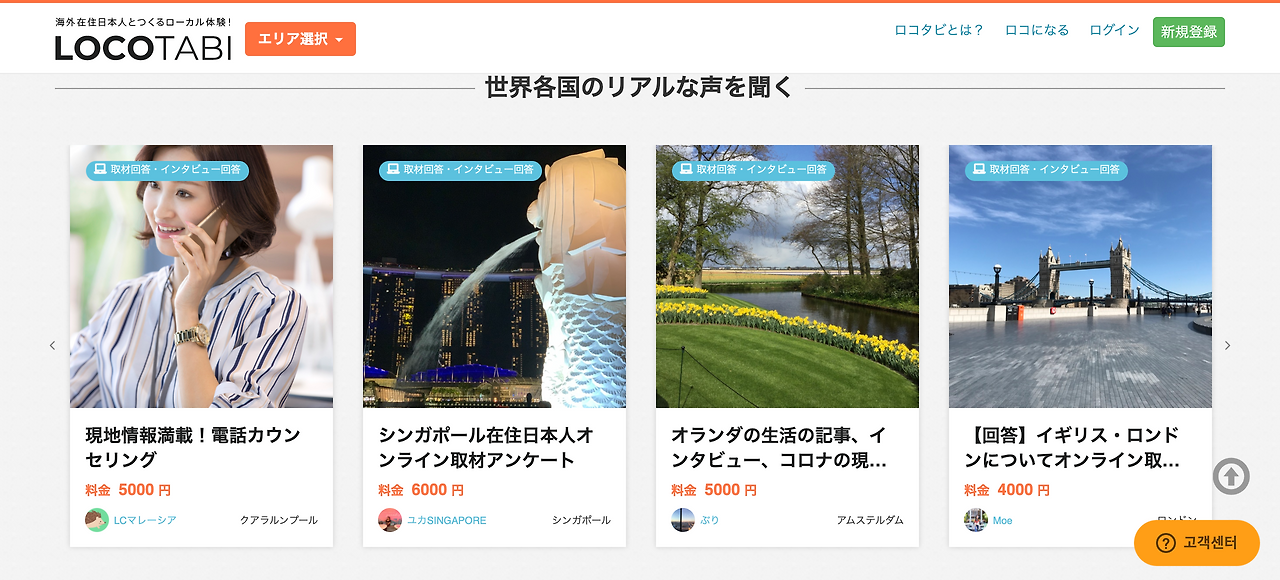Open the イギリス・ロンドン online interview card

(1080, 346)
